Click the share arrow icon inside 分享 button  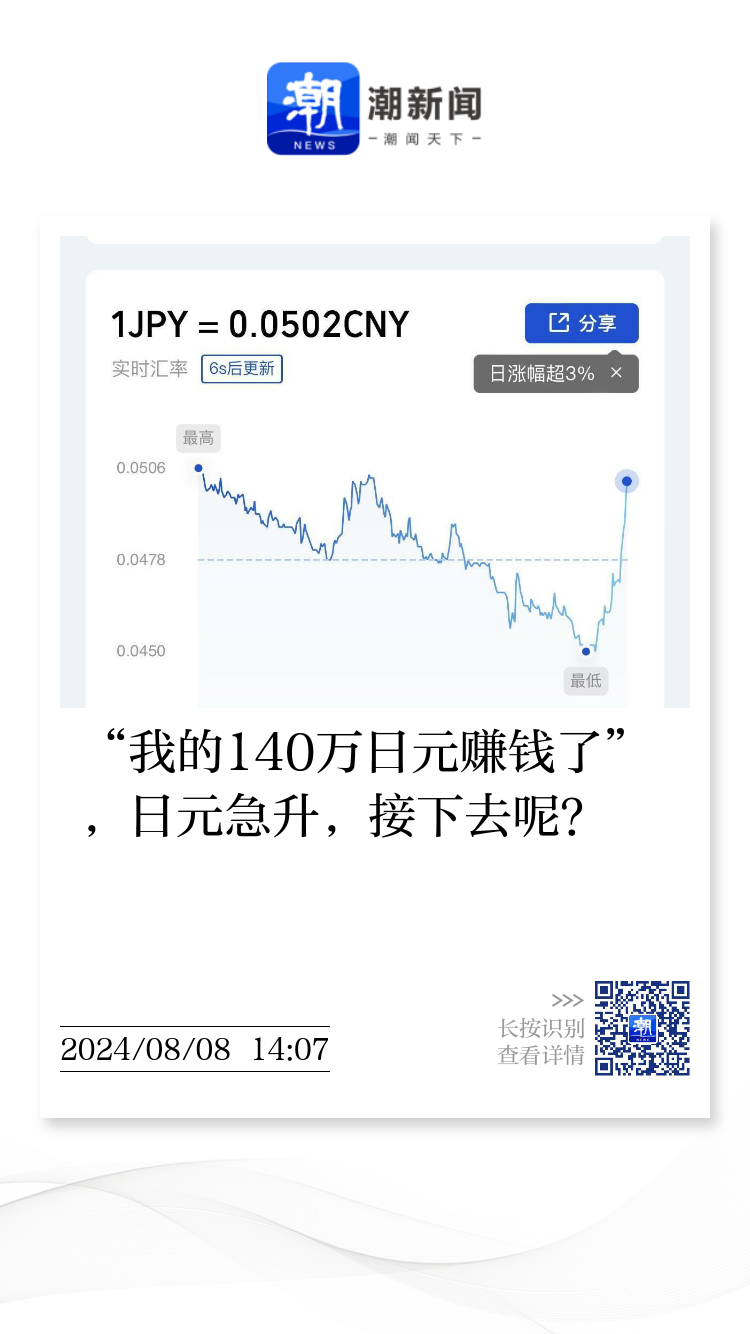click(x=558, y=323)
